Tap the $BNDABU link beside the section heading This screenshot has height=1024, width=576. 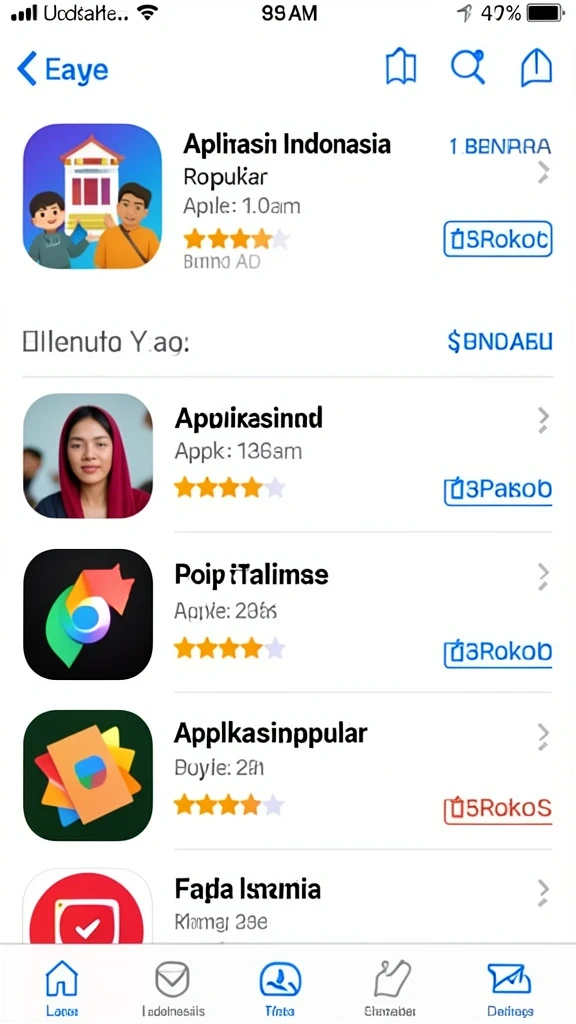click(x=500, y=342)
